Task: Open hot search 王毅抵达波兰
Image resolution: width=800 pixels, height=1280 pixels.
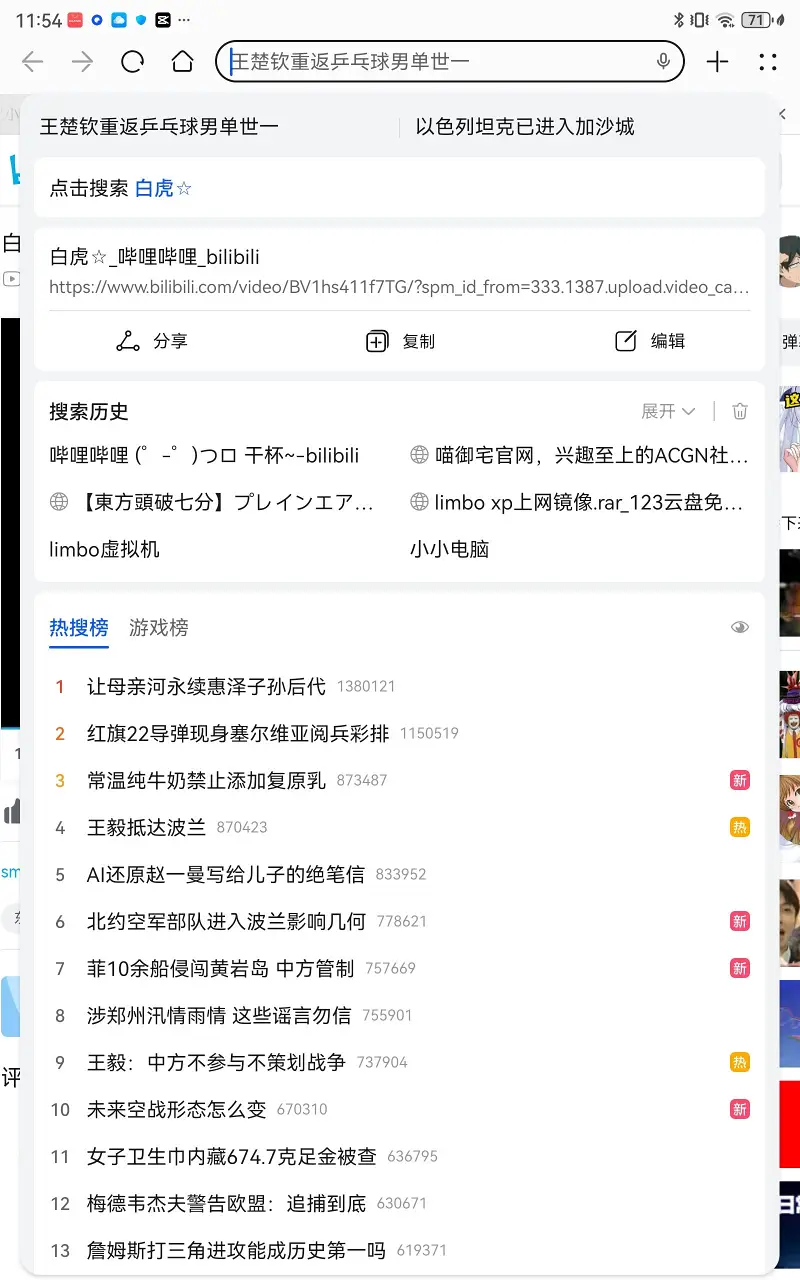Action: (146, 827)
